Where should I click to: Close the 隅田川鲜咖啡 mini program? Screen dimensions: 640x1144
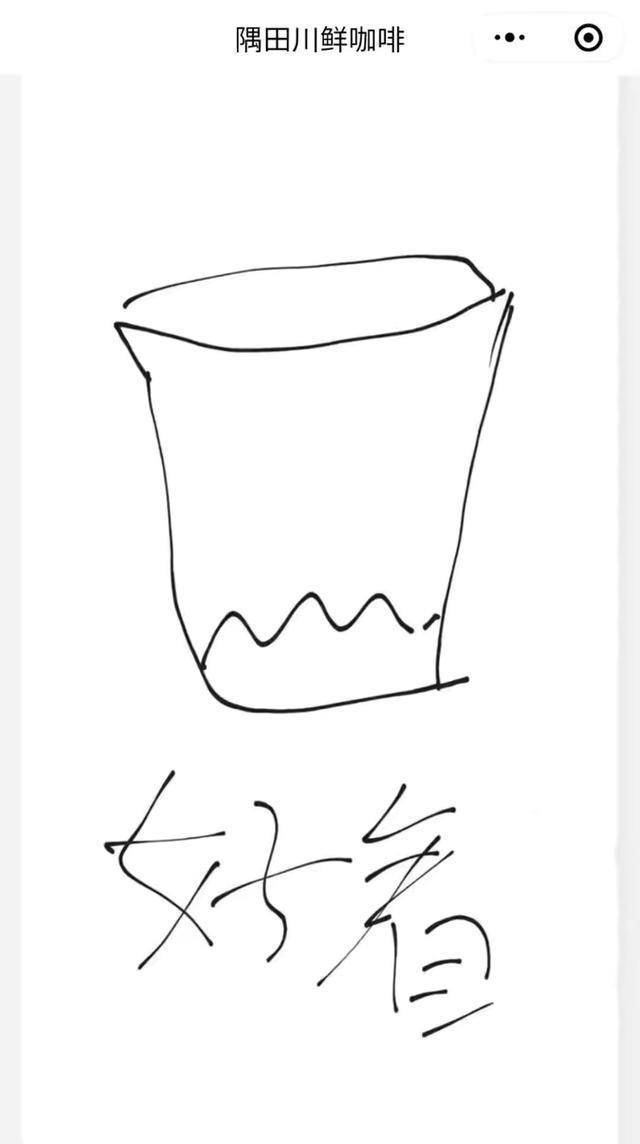click(x=588, y=38)
